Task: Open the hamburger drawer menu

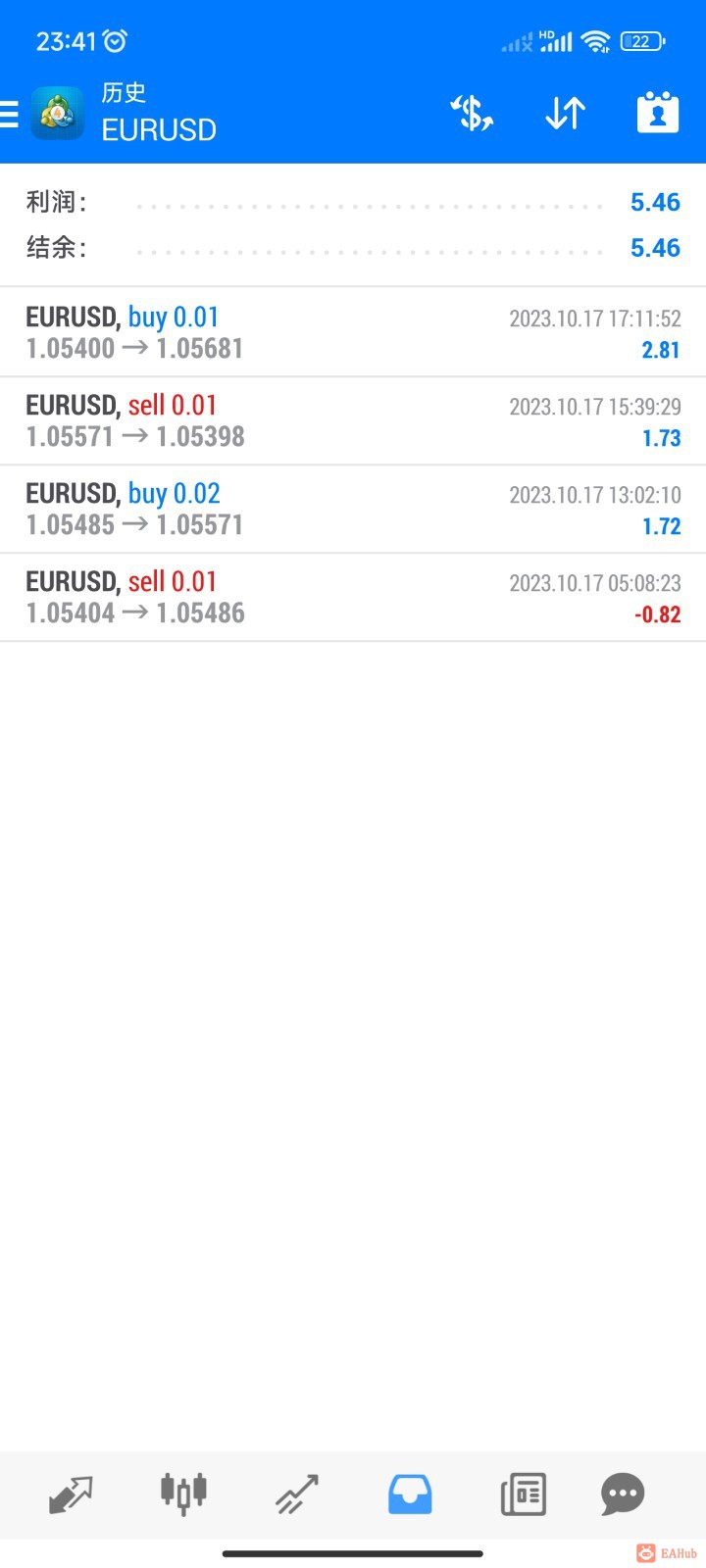Action: click(10, 115)
